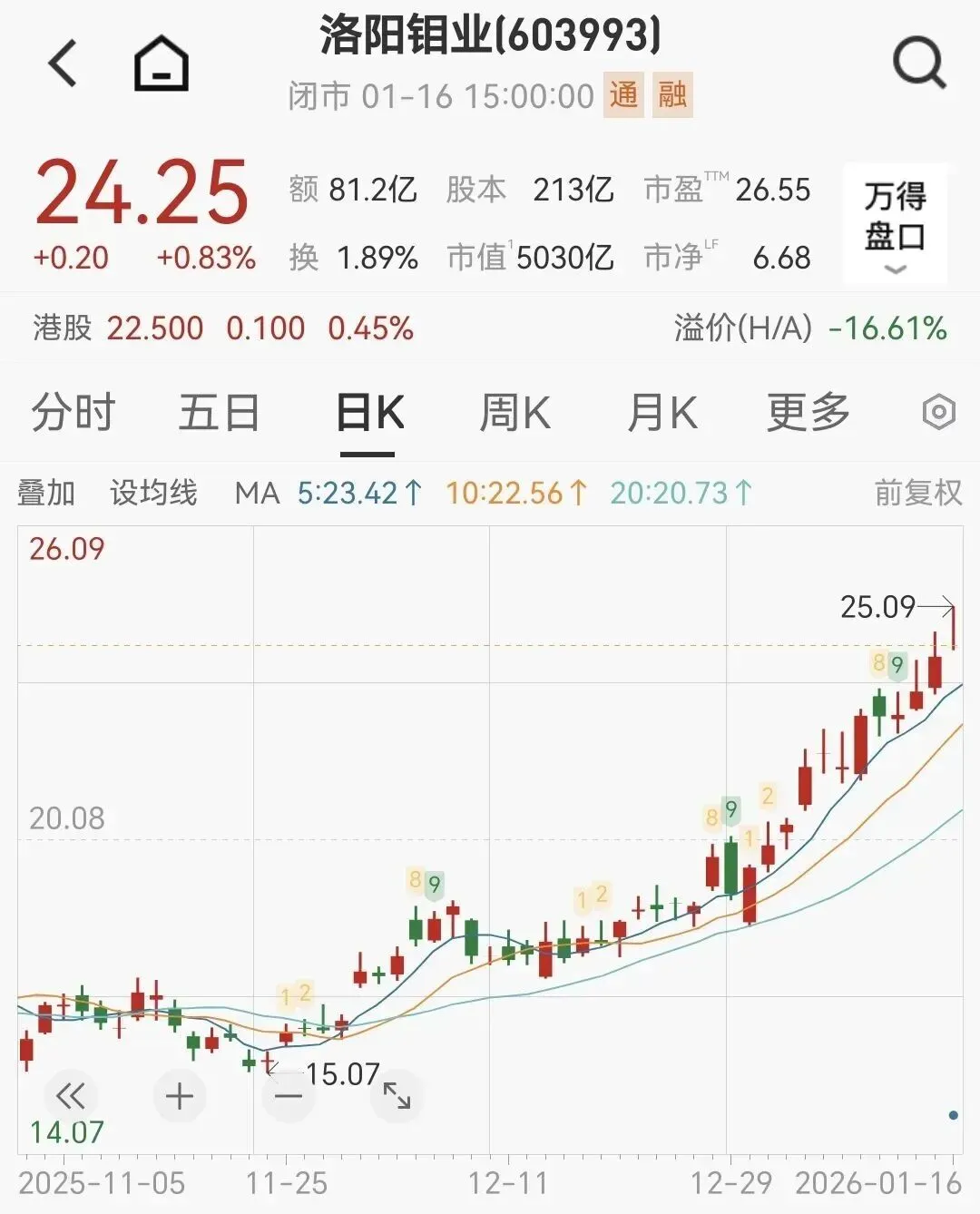The width and height of the screenshot is (980, 1214).
Task: Switch to the 月K tab
Action: pyautogui.click(x=662, y=413)
